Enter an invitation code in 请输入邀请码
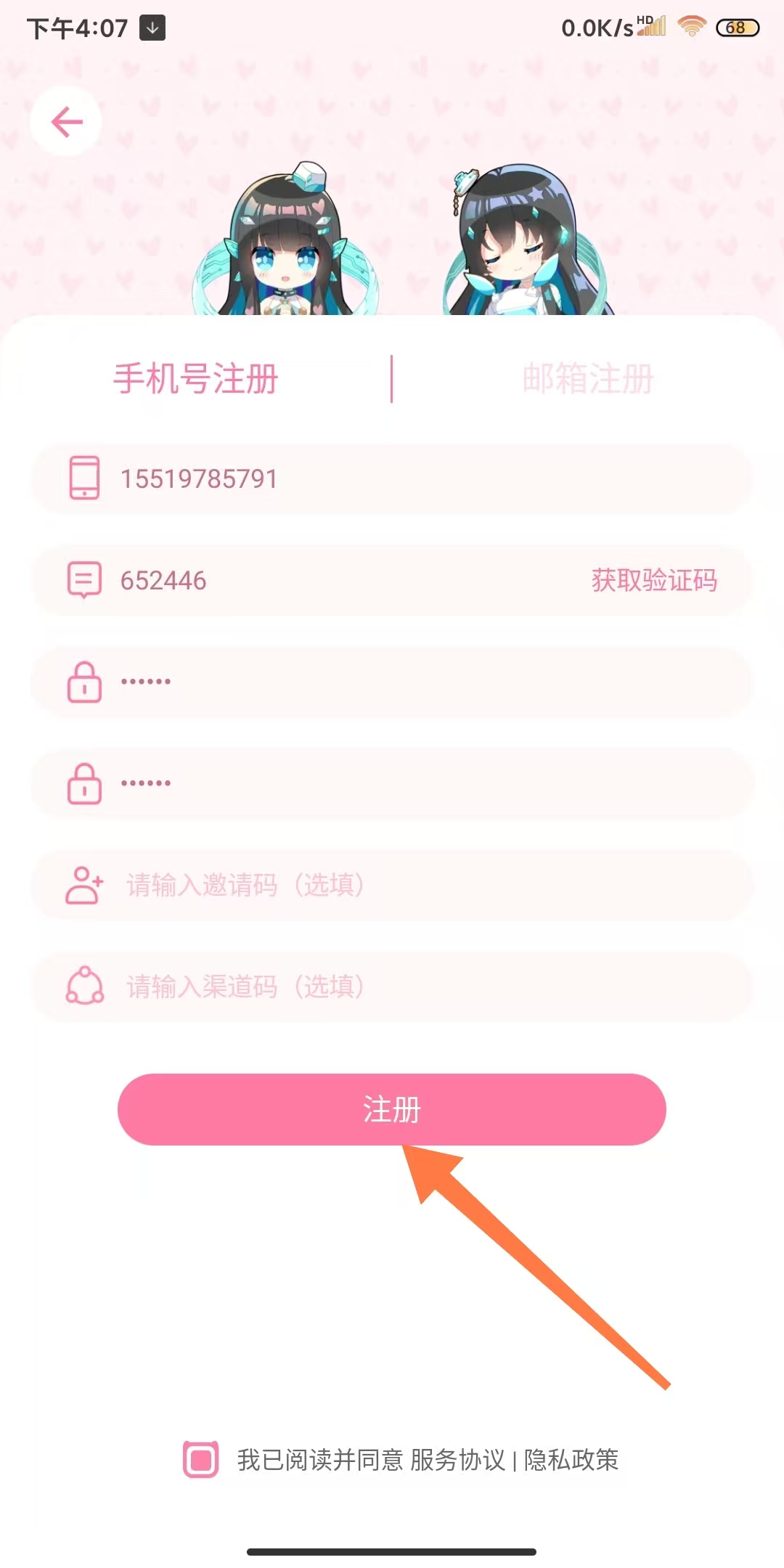784x1568 pixels. pyautogui.click(x=392, y=886)
